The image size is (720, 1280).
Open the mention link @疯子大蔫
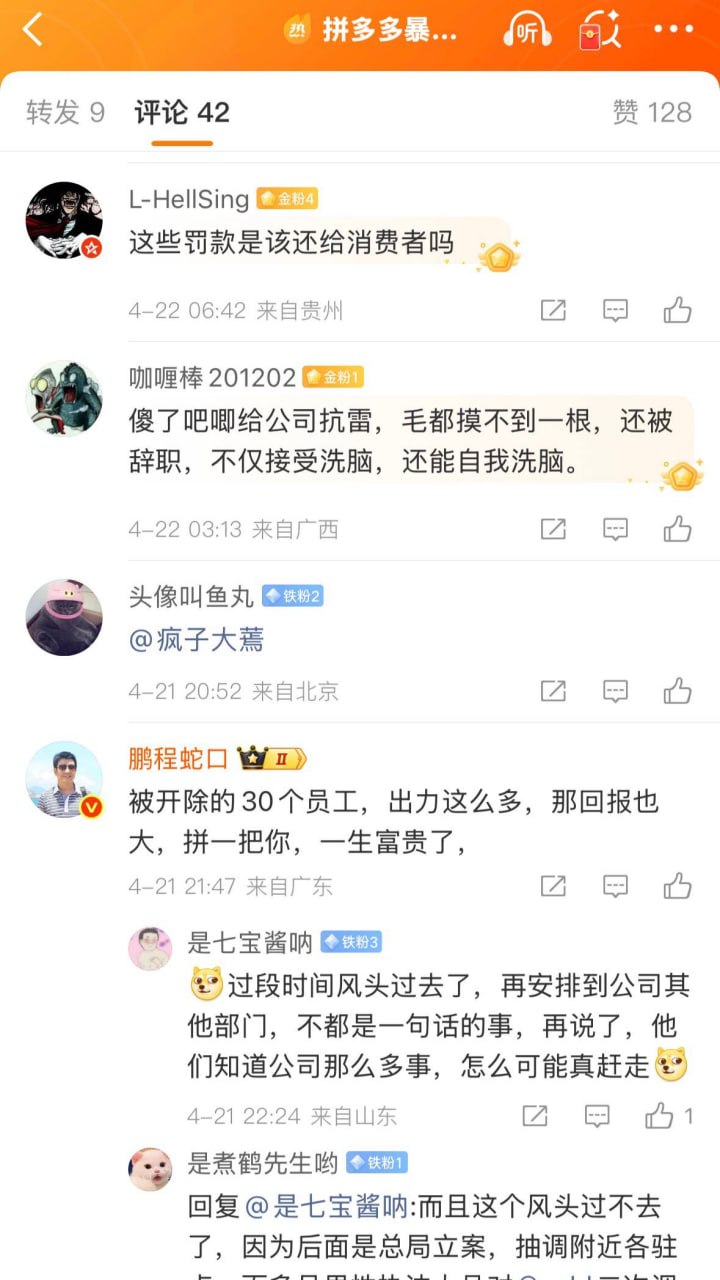(197, 640)
